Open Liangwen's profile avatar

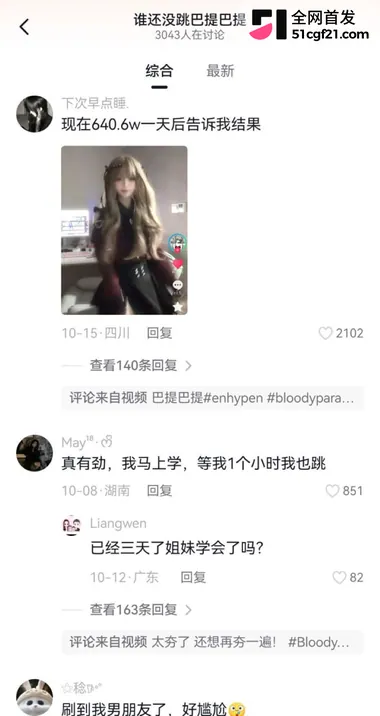tap(71, 525)
